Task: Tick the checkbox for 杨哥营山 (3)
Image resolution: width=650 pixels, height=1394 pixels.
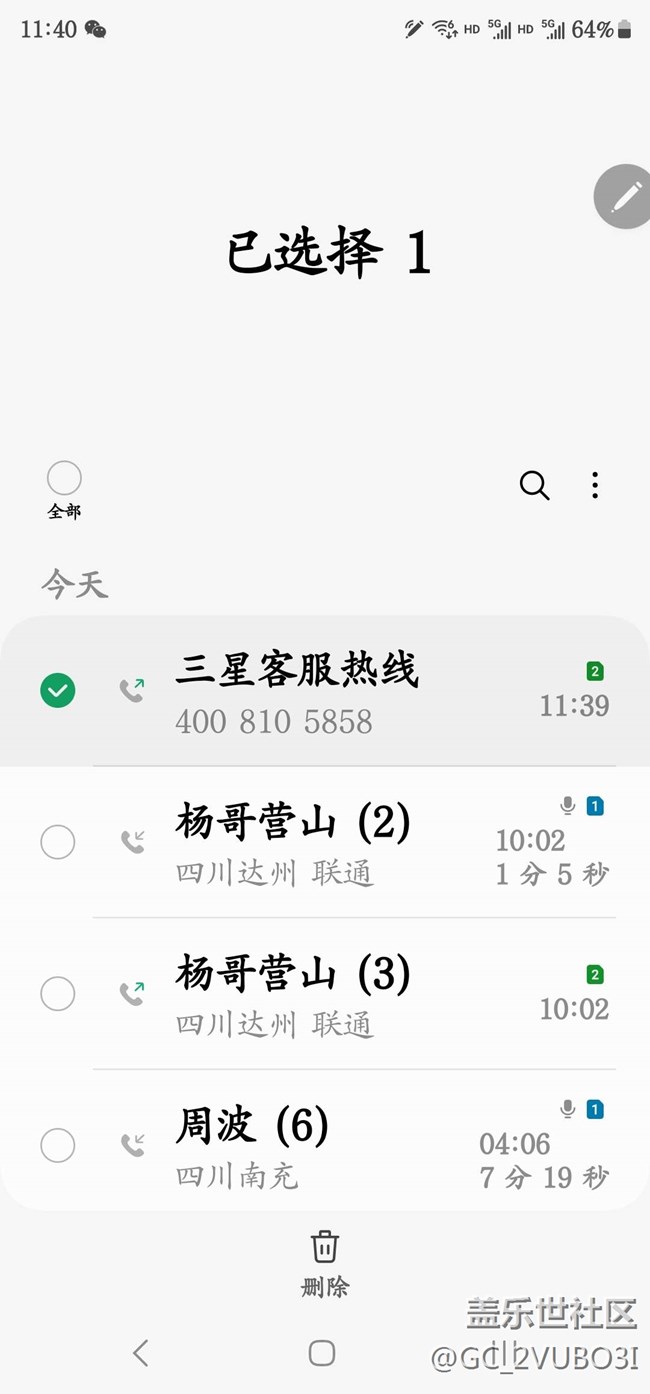Action: 58,994
